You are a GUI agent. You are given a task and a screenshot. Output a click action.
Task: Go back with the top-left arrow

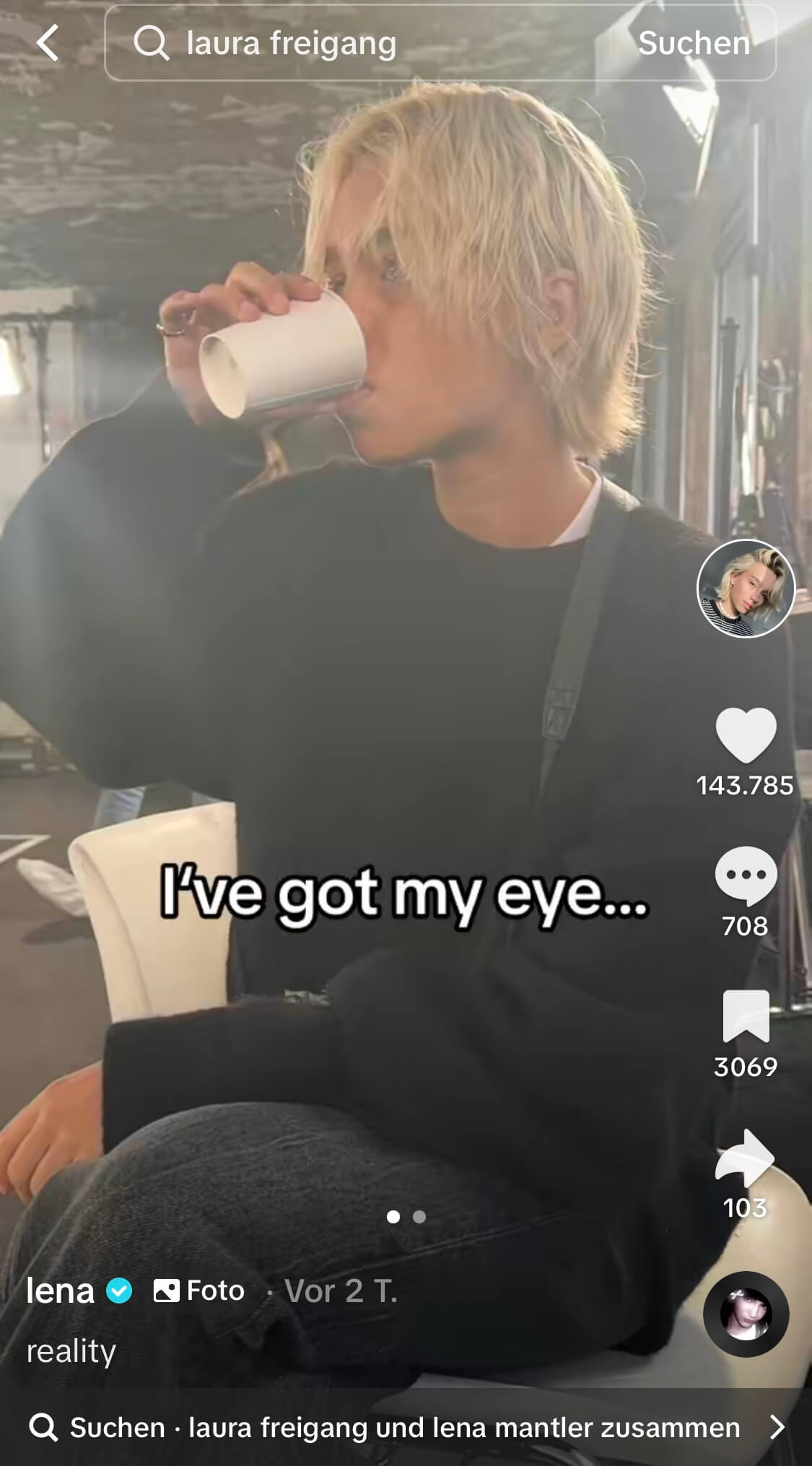pos(48,43)
